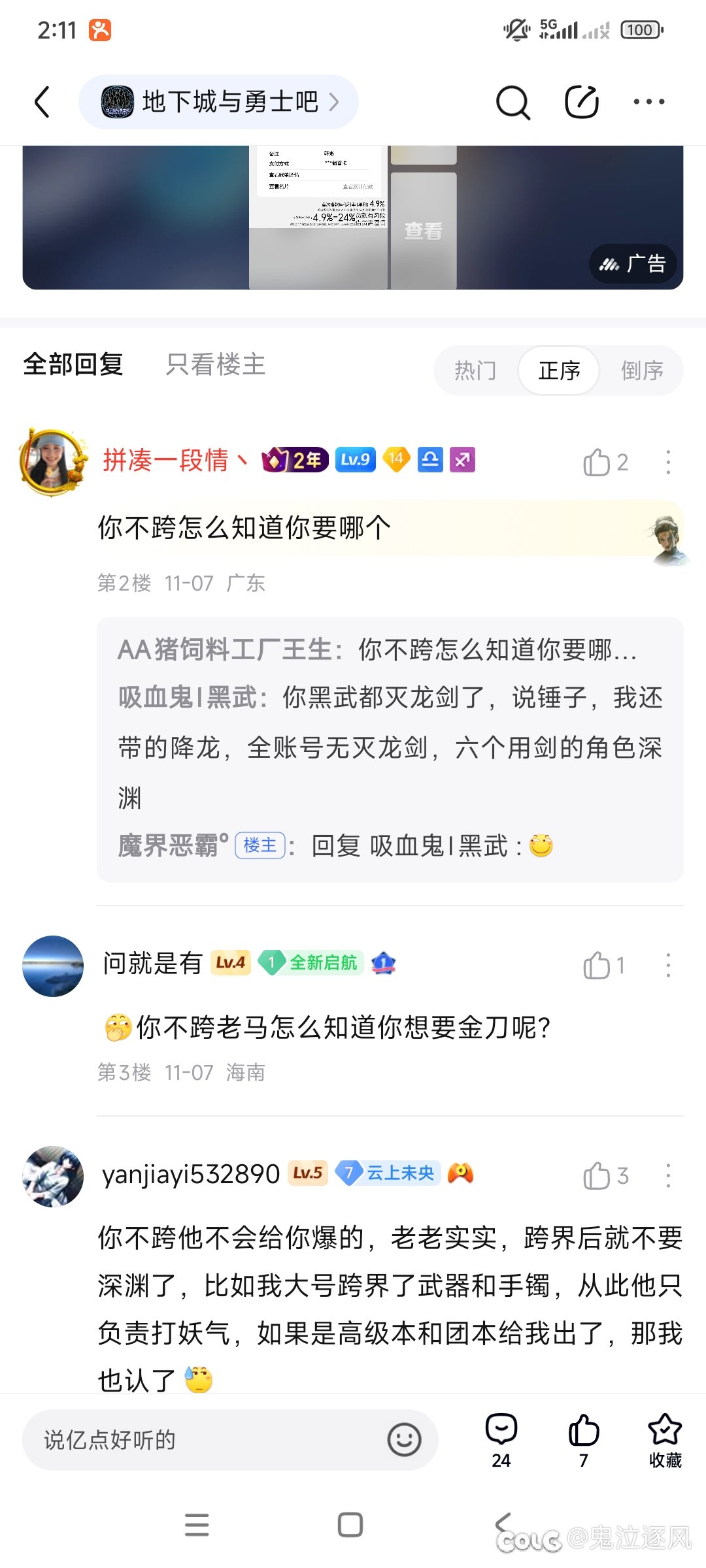Open search in the top bar
Screen dimensions: 706x1568
513,102
